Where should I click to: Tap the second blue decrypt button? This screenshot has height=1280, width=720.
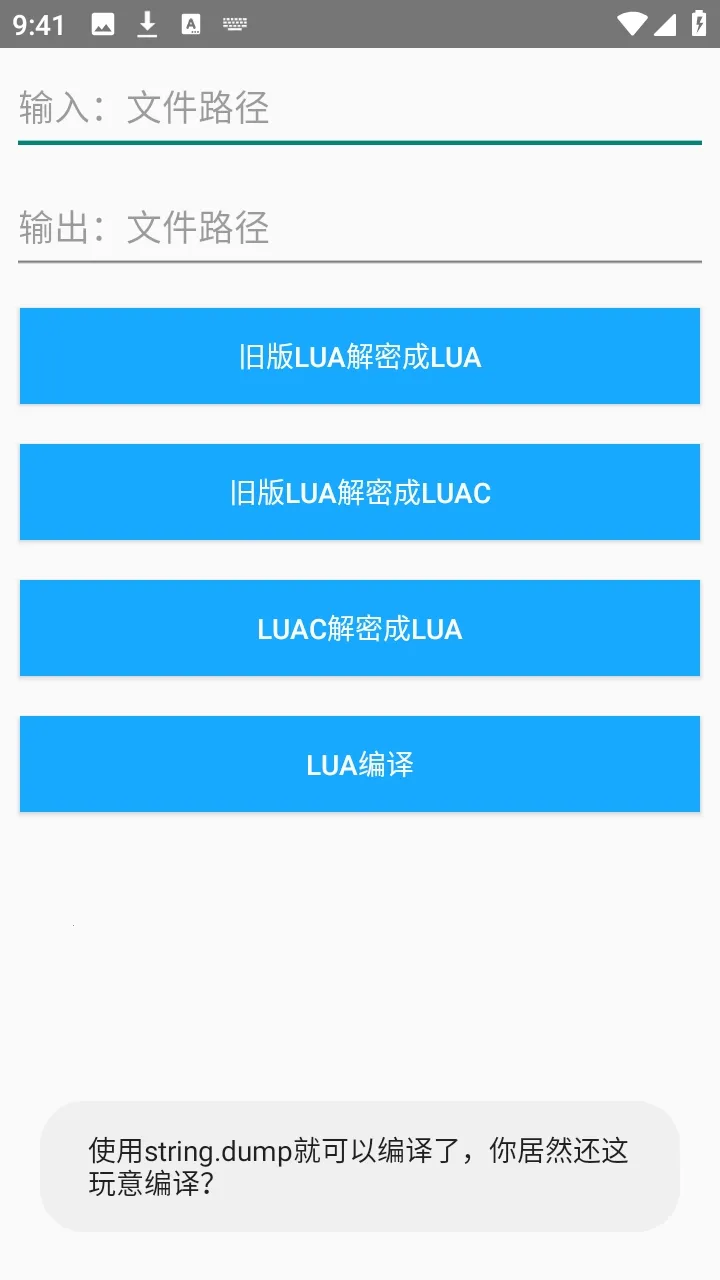(359, 492)
